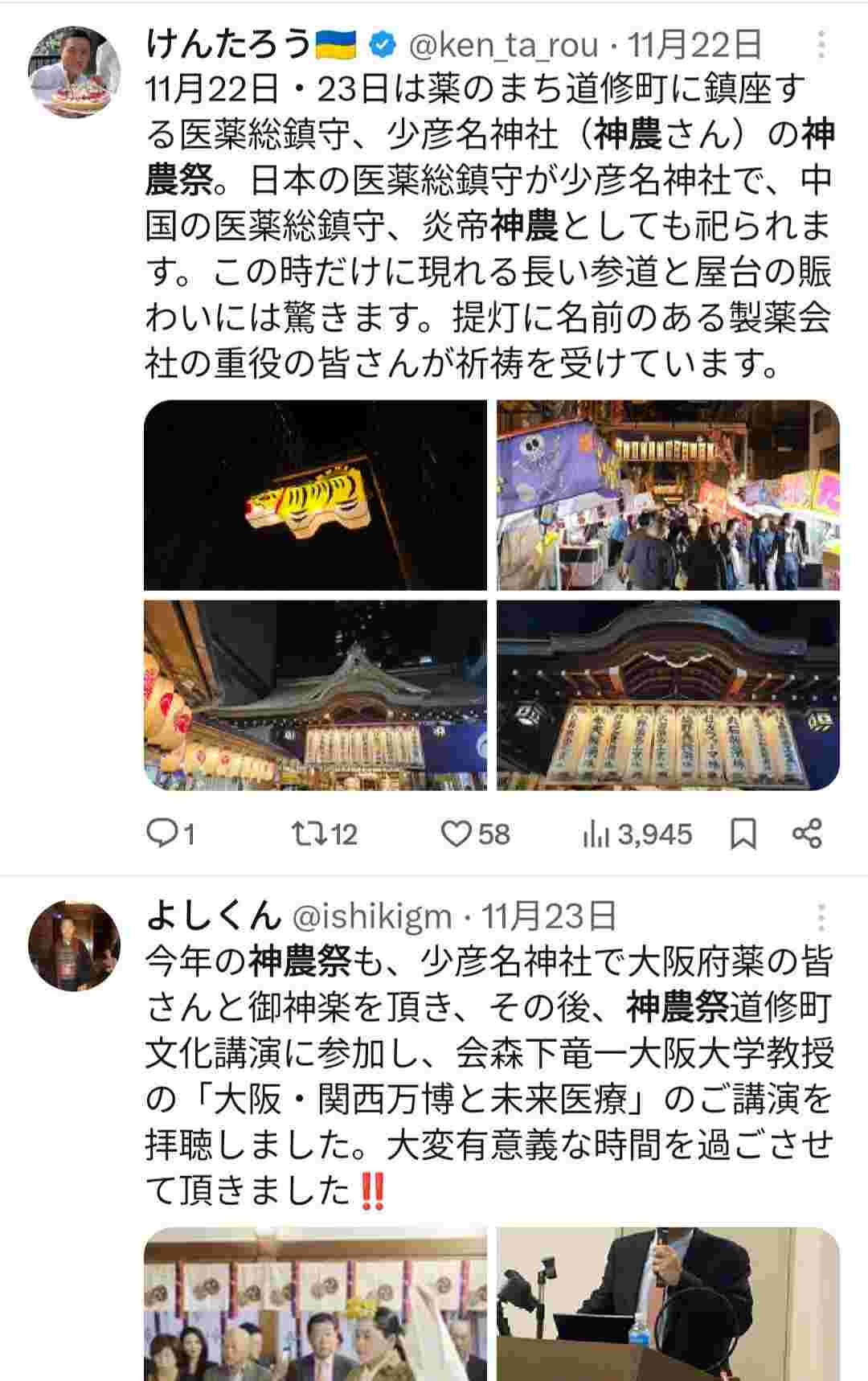Bookmark けんたろう's post
The height and width of the screenshot is (1381, 868).
pos(743,834)
